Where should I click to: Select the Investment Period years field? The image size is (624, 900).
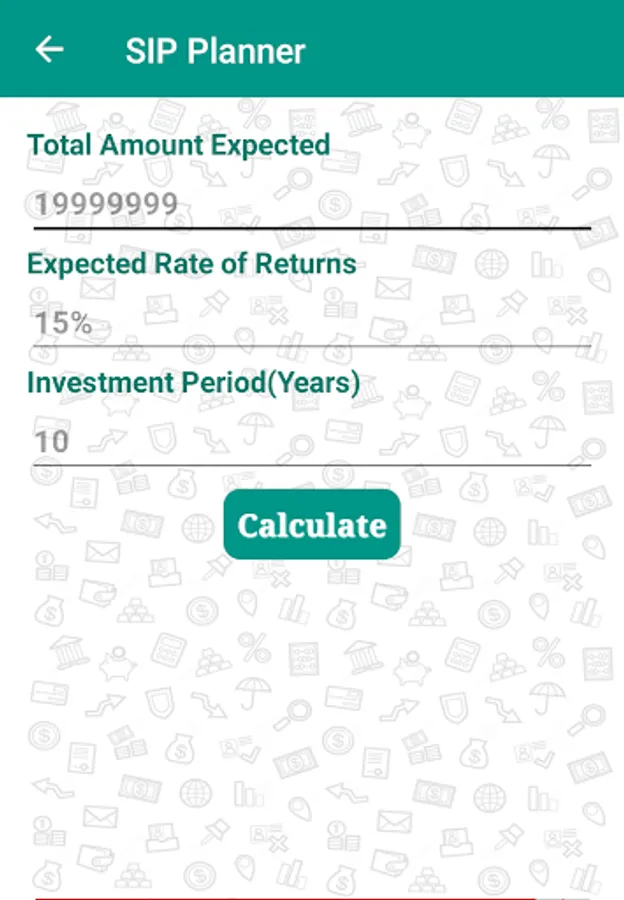pyautogui.click(x=312, y=442)
